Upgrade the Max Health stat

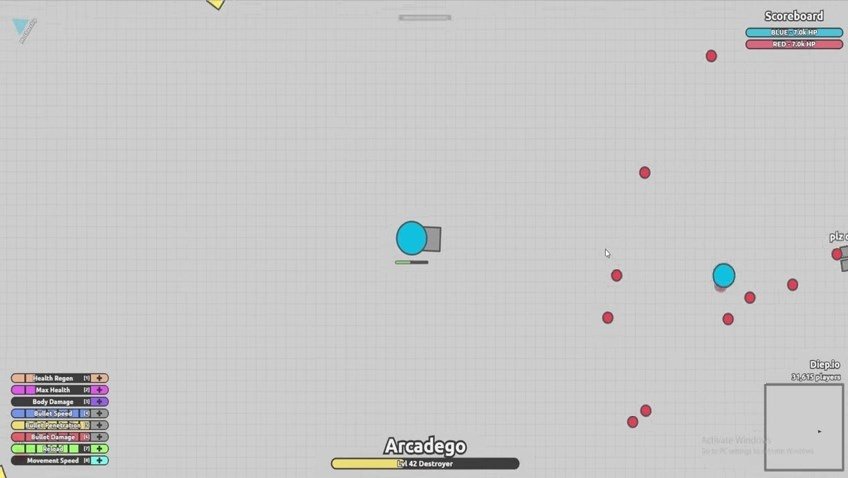tap(101, 390)
